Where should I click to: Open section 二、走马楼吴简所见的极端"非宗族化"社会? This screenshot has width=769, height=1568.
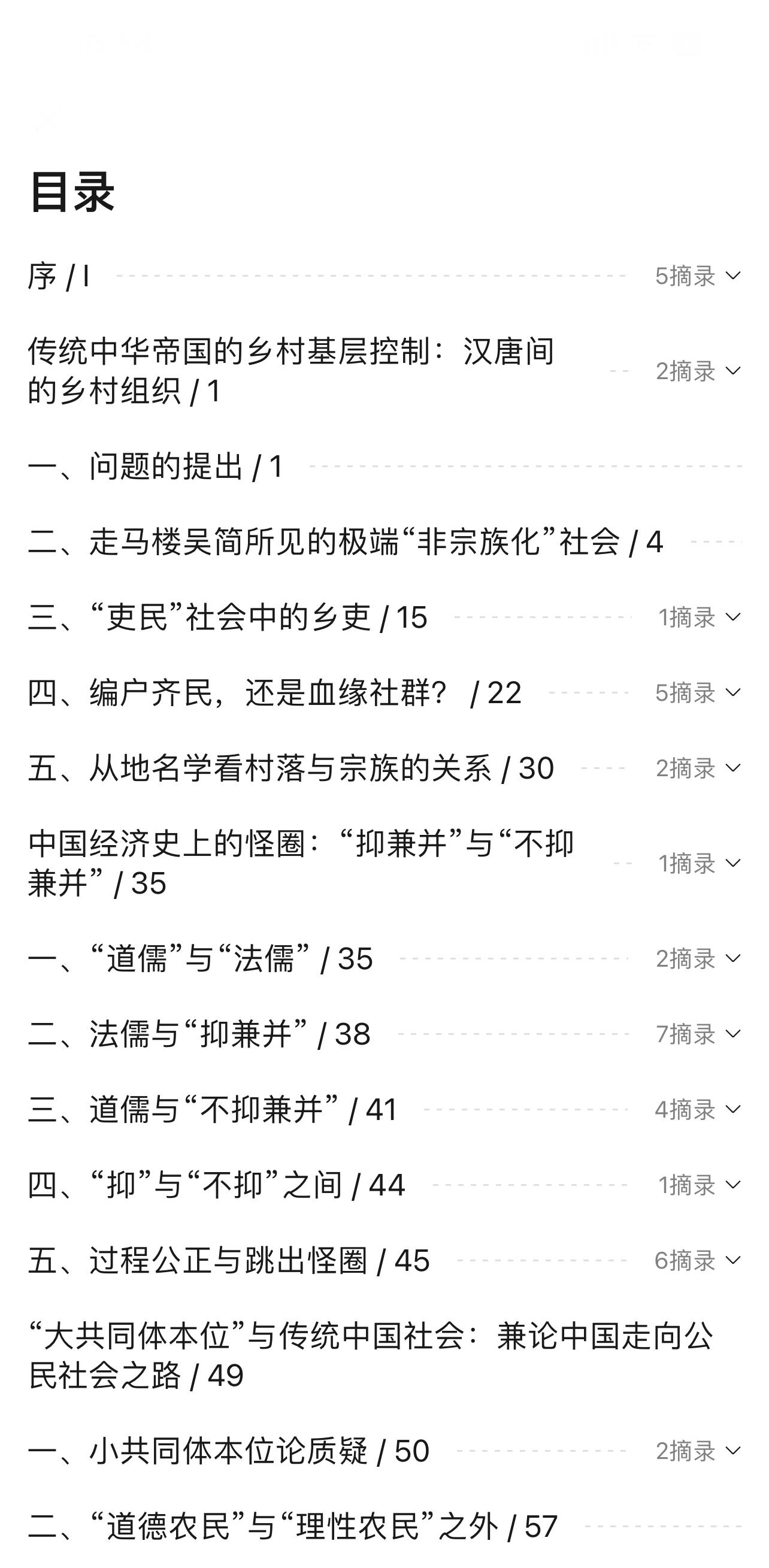pyautogui.click(x=345, y=542)
